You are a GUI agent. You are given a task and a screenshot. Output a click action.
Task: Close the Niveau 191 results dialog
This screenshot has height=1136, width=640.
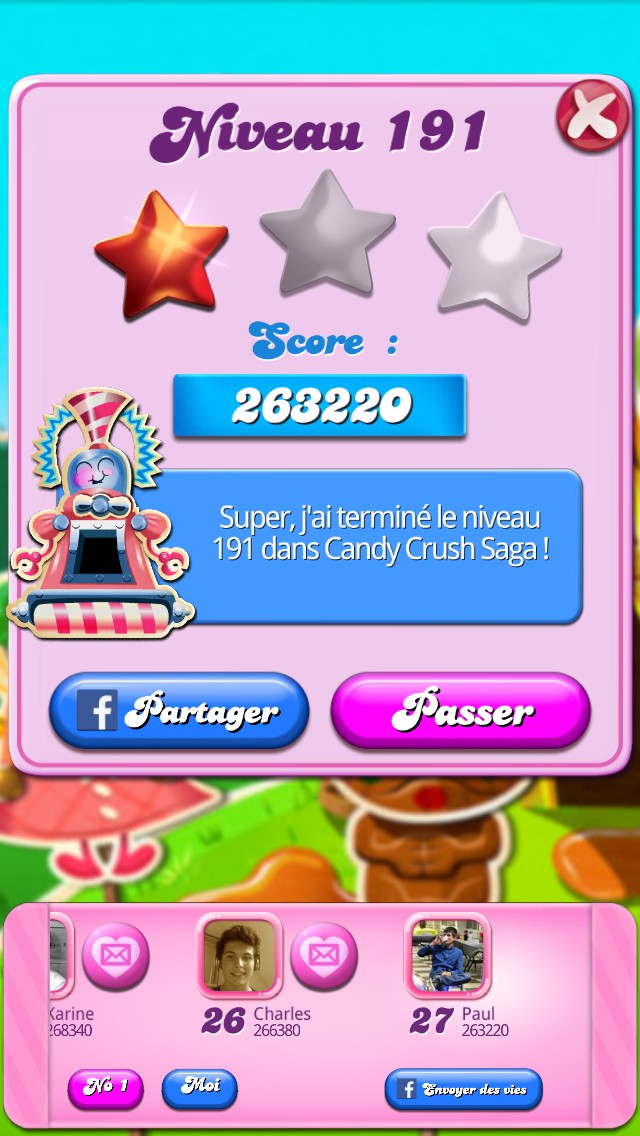(x=592, y=115)
